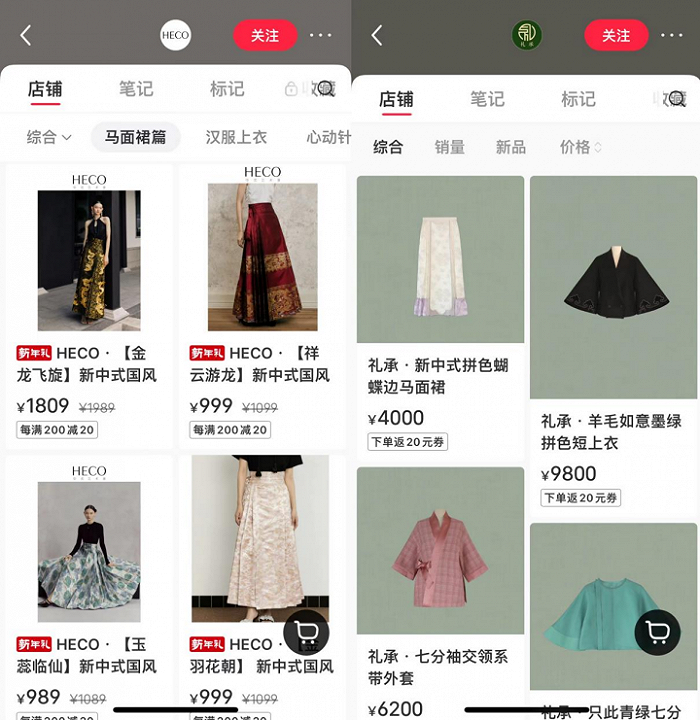Sort 礼承 products by 价格
This screenshot has height=720, width=700.
tap(580, 147)
